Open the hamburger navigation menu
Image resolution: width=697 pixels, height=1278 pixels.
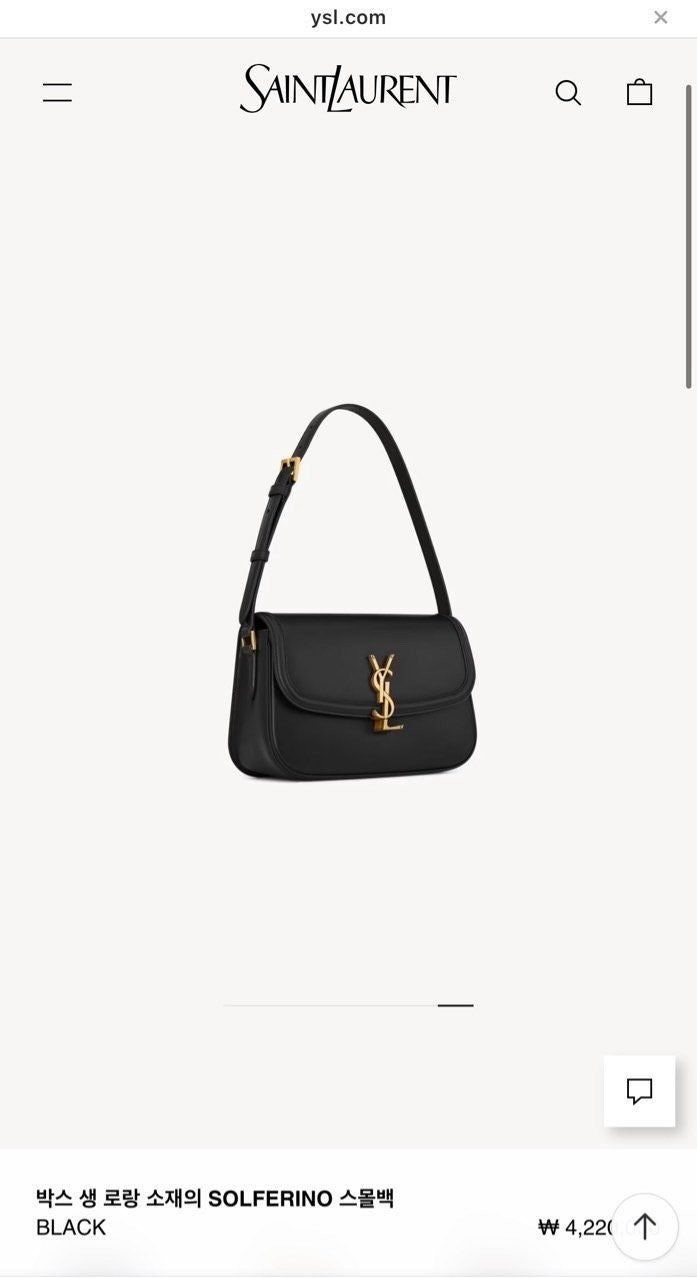click(x=57, y=93)
